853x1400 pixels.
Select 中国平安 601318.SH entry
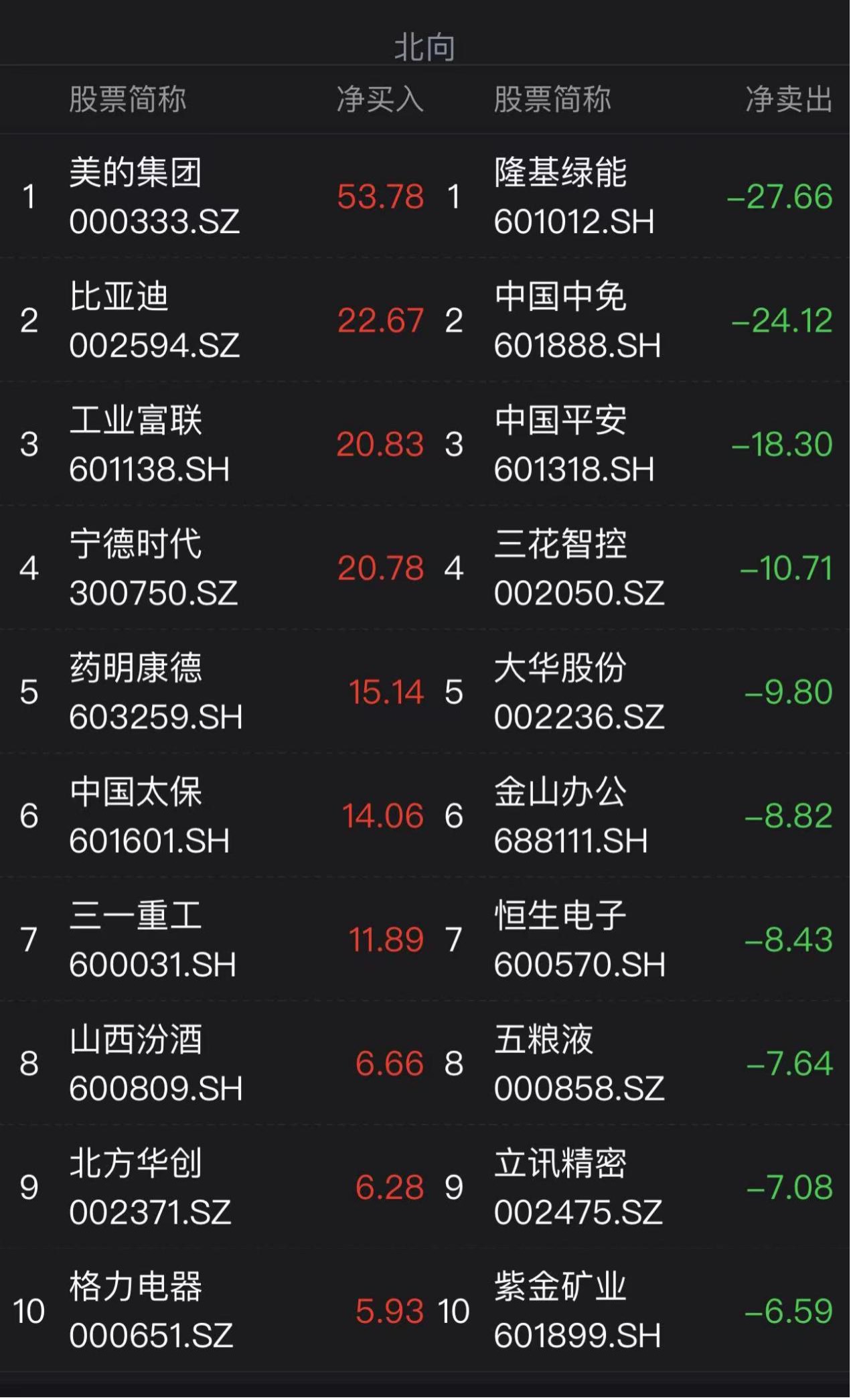coord(574,444)
